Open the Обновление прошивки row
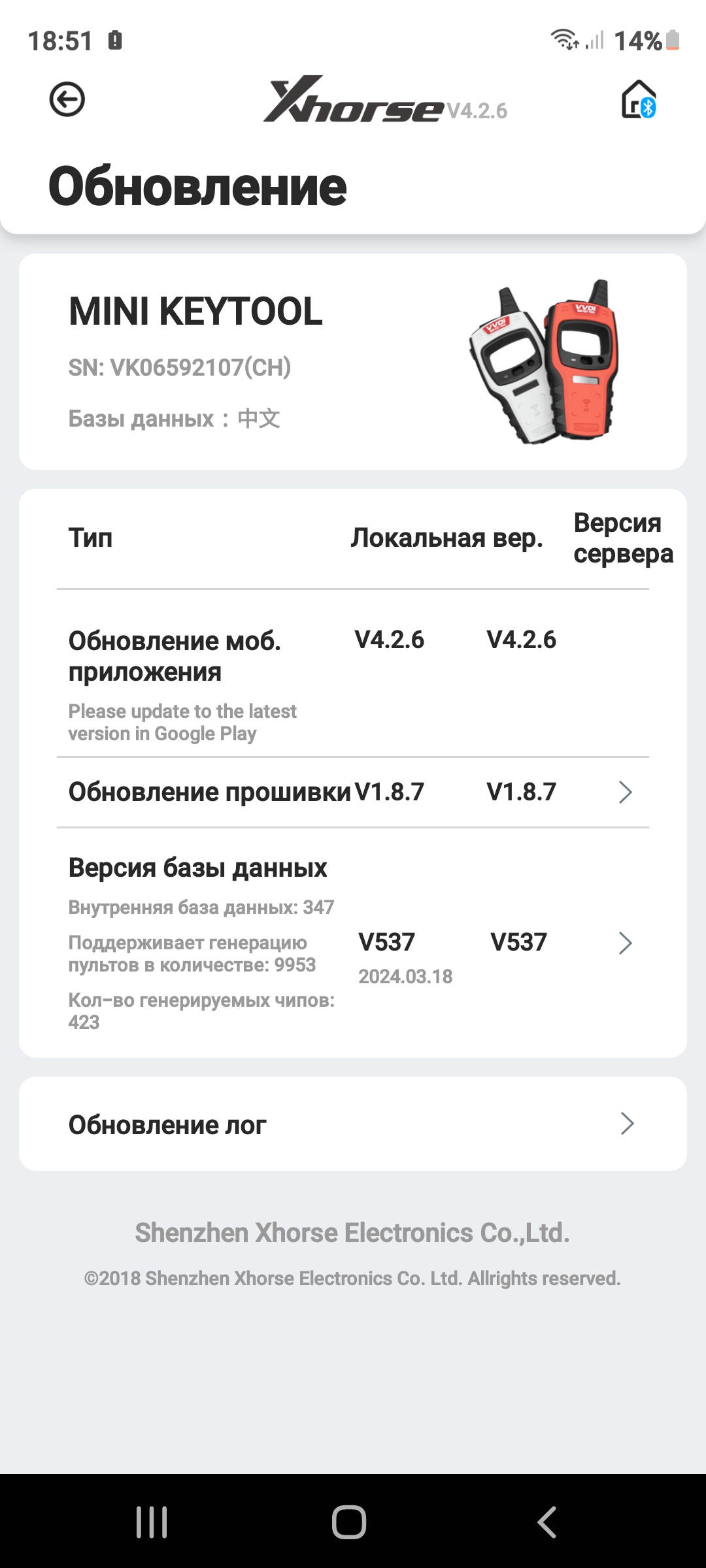Viewport: 706px width, 1568px height. (353, 792)
